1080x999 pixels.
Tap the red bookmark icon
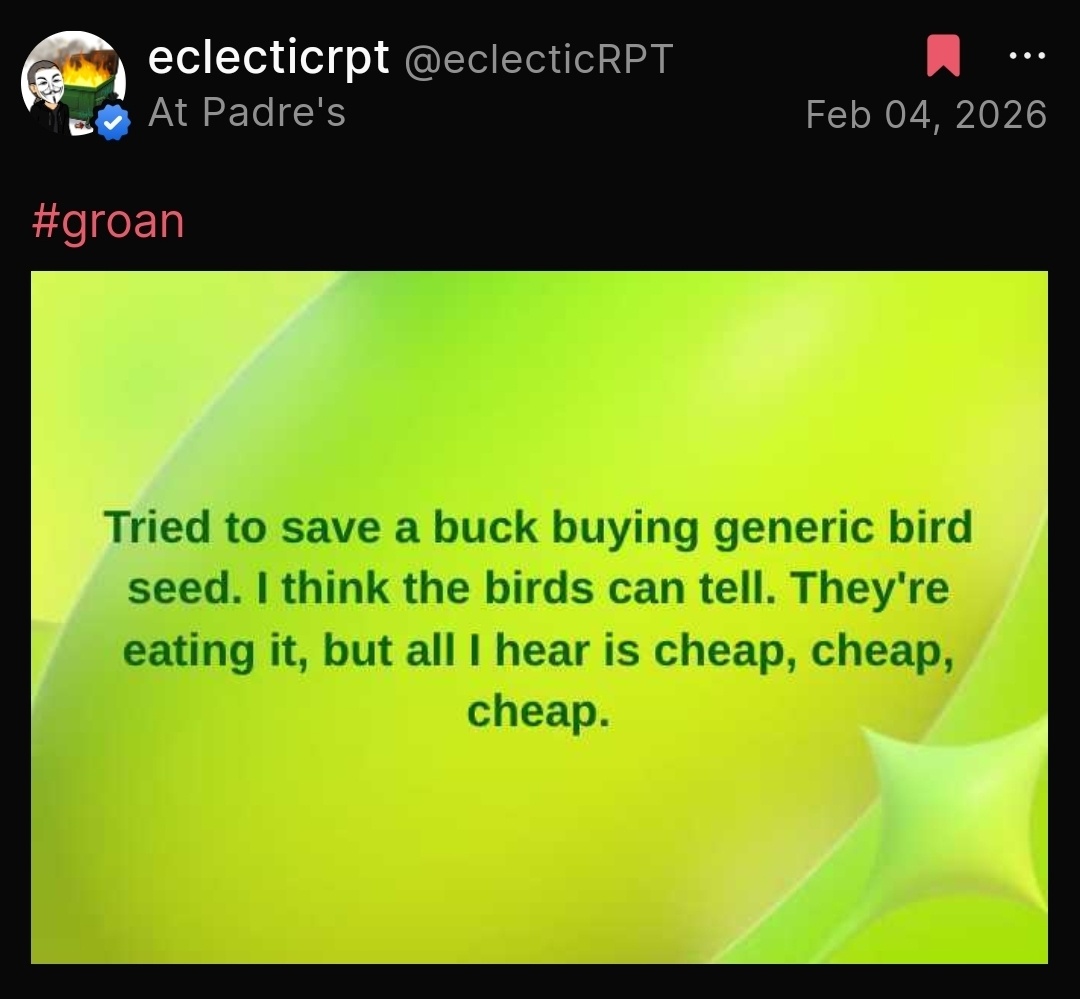[x=942, y=56]
